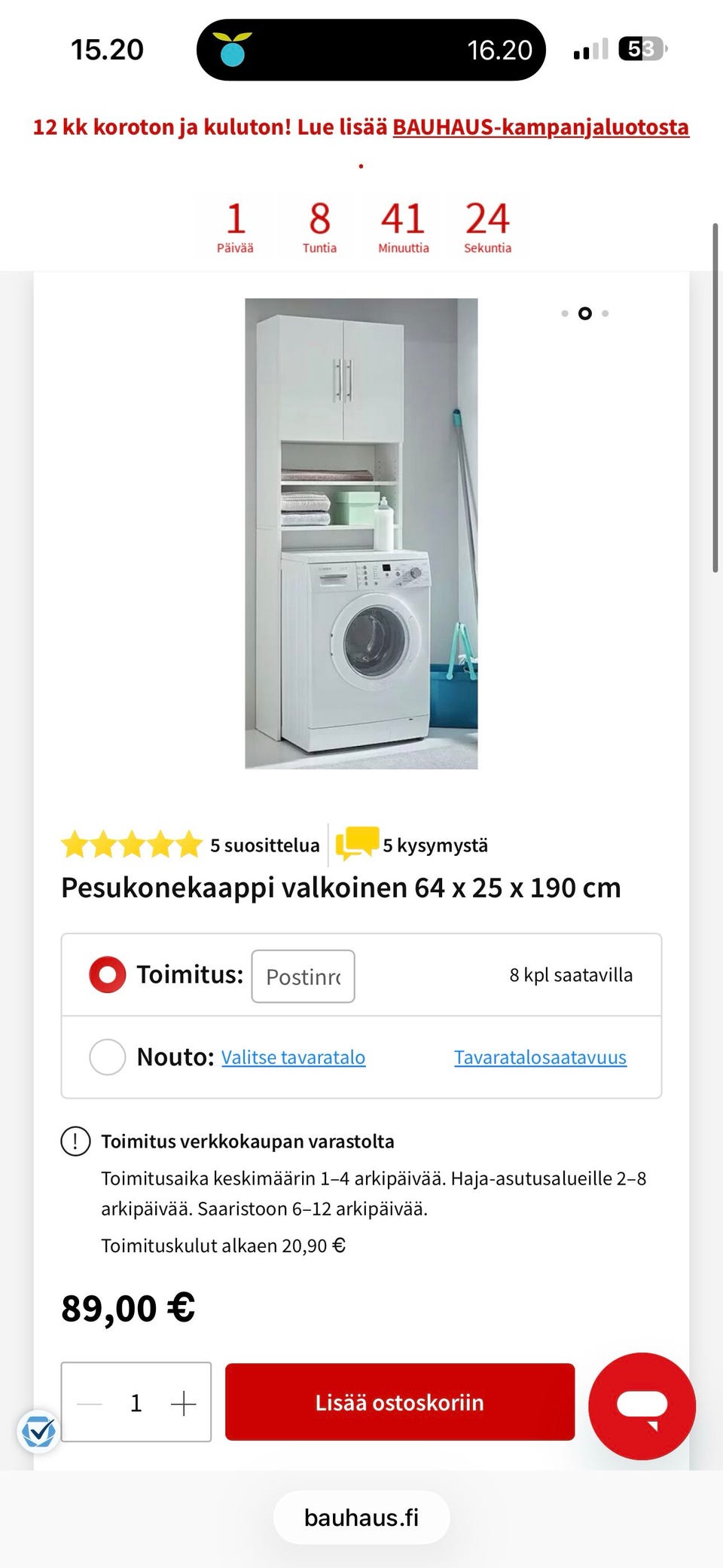The width and height of the screenshot is (723, 1568).
Task: Click the speech bubble questions icon
Action: click(x=356, y=844)
